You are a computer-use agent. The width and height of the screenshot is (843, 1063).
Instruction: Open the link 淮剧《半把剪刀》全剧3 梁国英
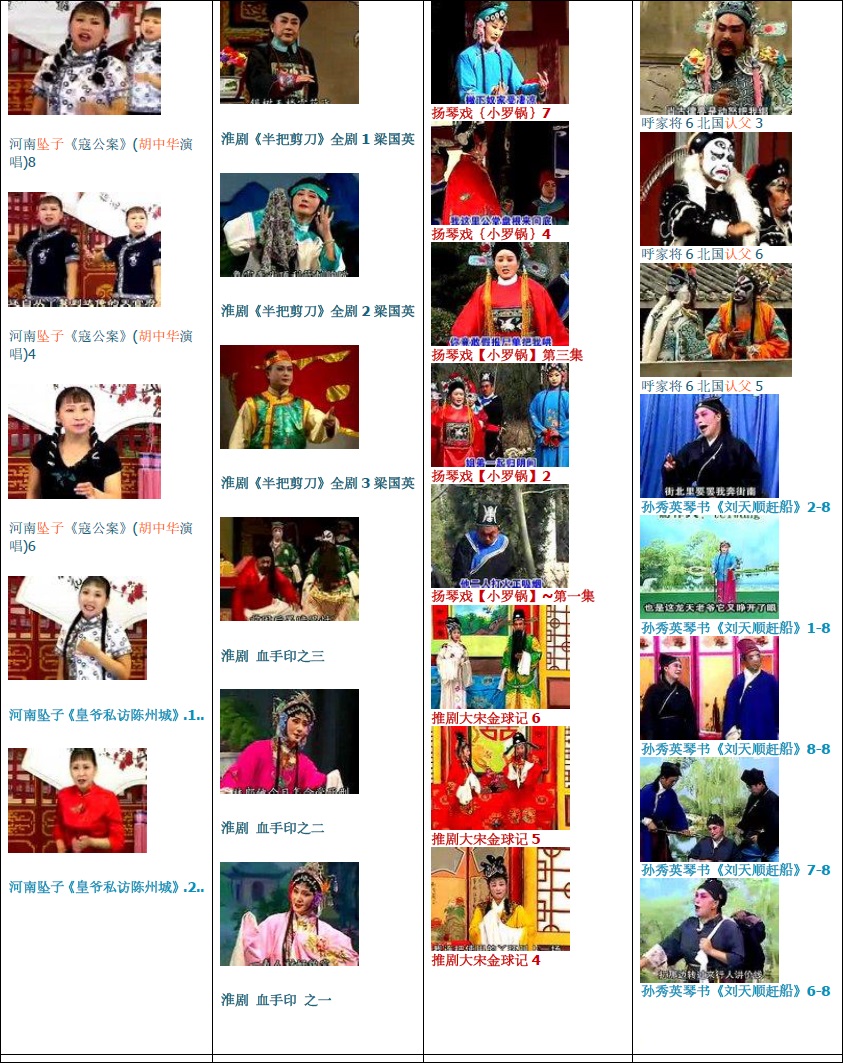click(x=317, y=484)
